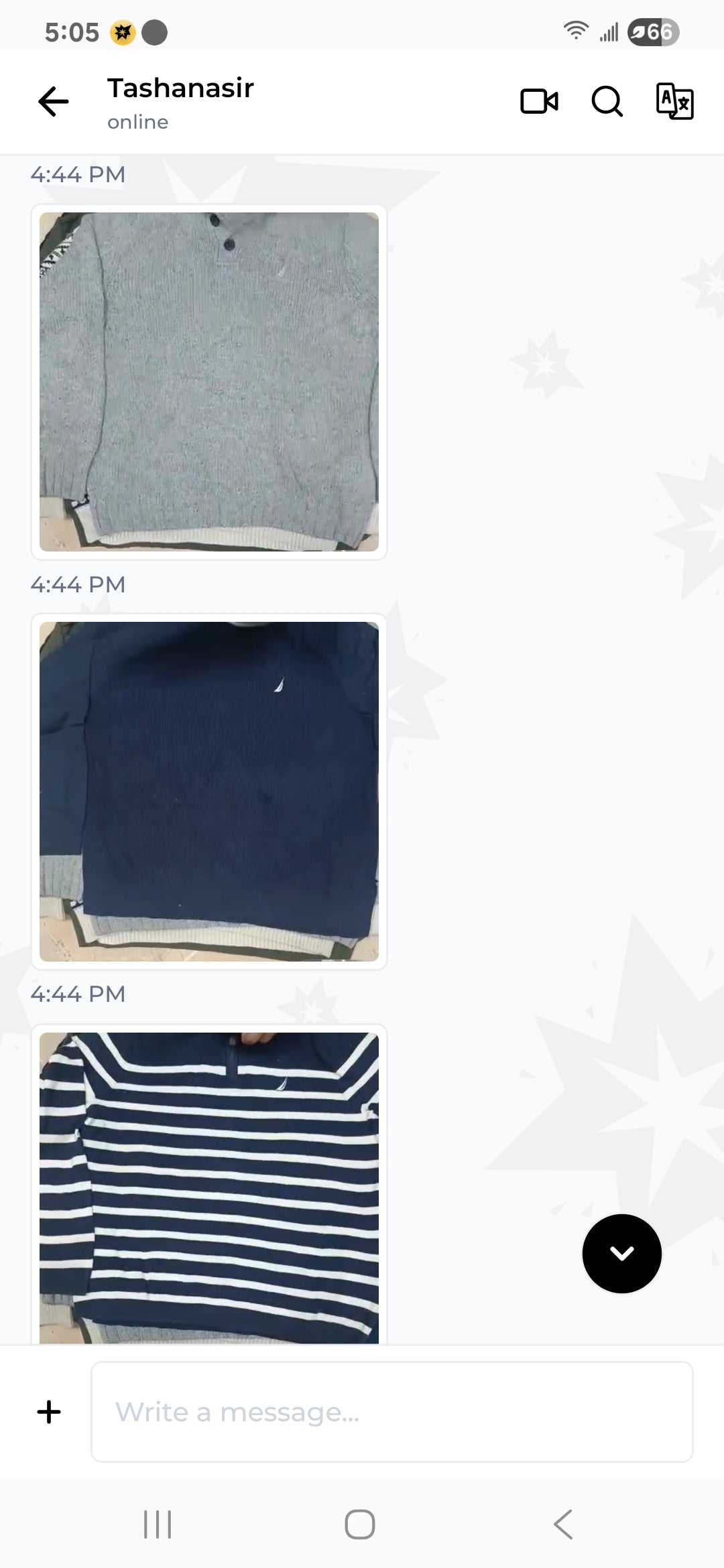Image resolution: width=724 pixels, height=1568 pixels.
Task: Open Tashanasir's profile from the header
Action: click(x=181, y=102)
